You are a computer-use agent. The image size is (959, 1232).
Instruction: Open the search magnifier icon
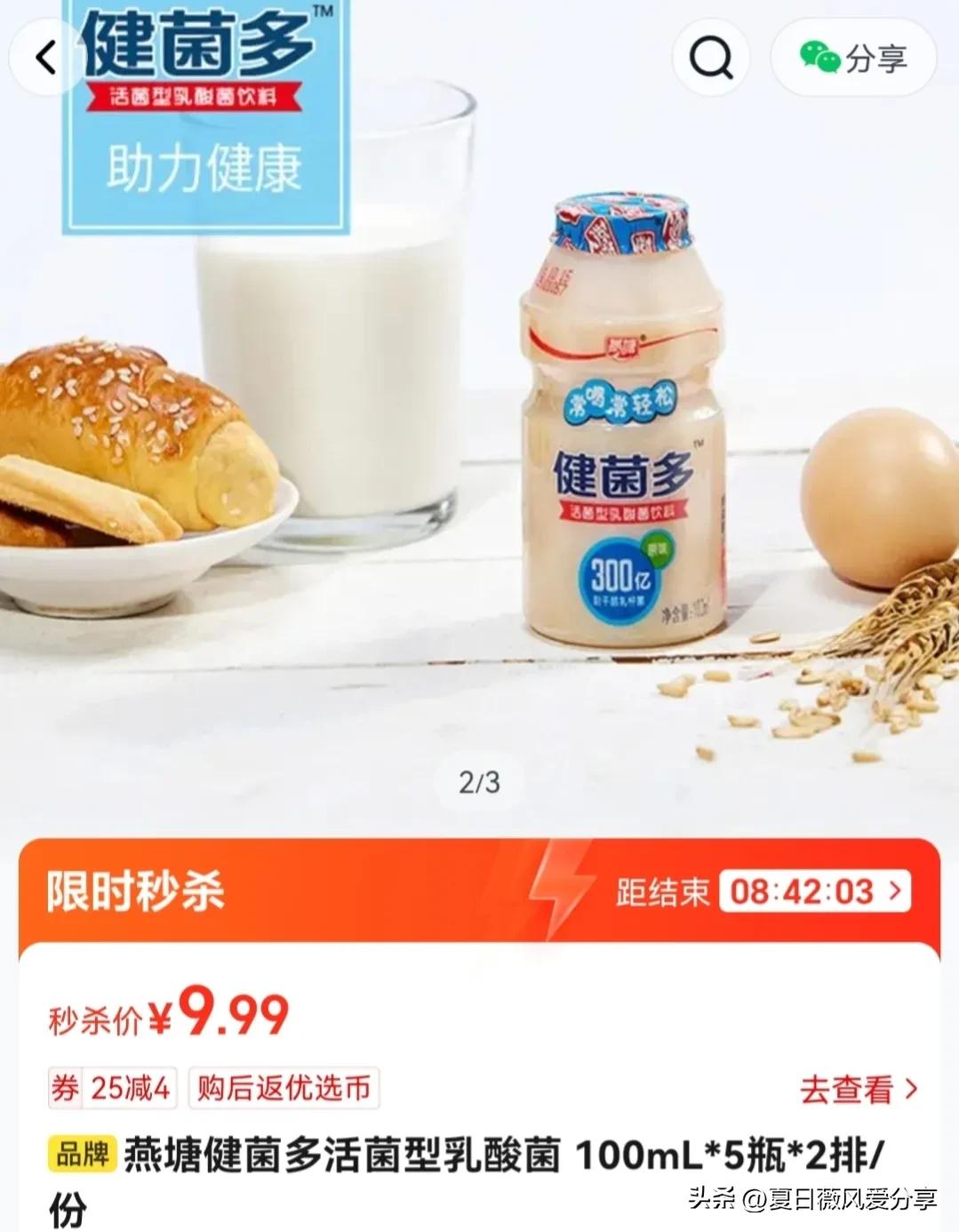click(710, 57)
